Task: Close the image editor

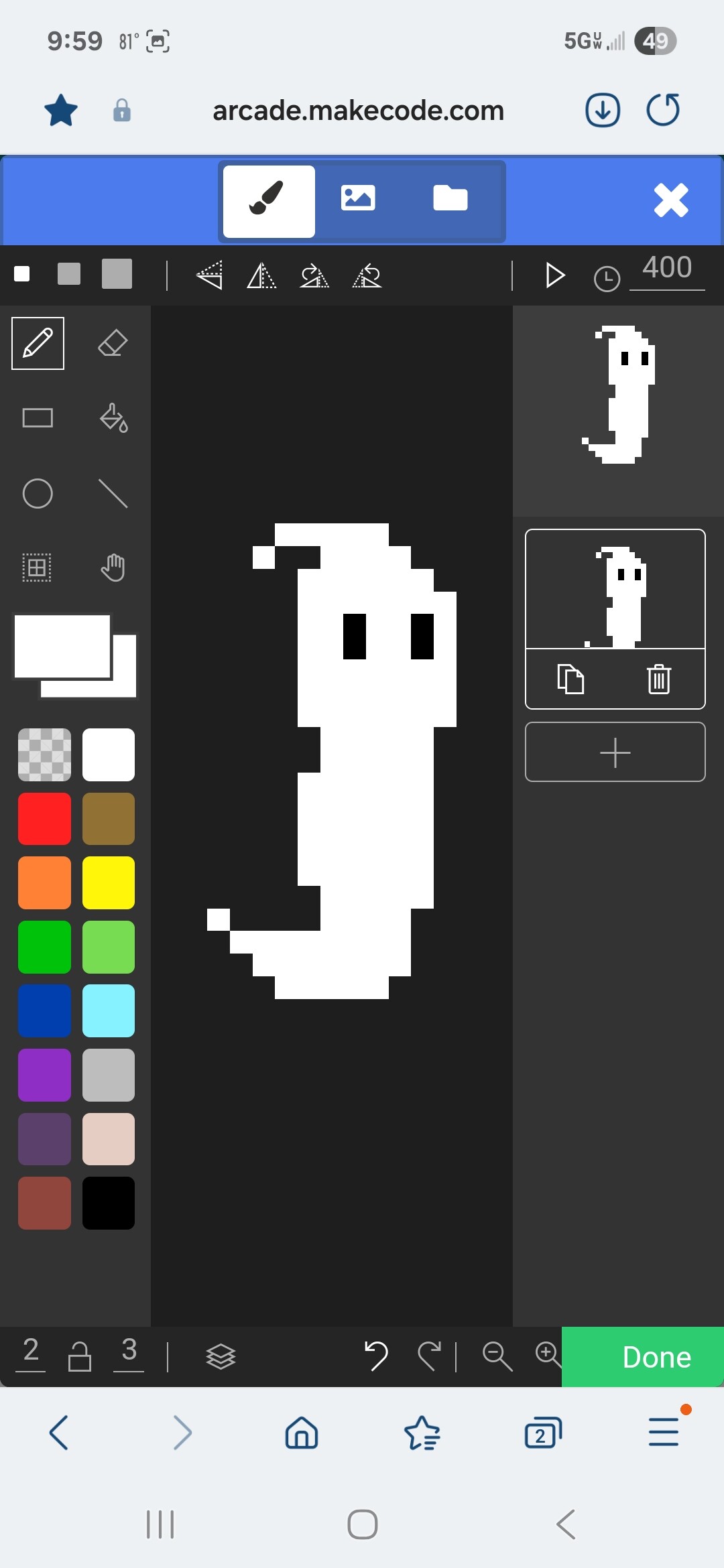Action: (x=671, y=200)
